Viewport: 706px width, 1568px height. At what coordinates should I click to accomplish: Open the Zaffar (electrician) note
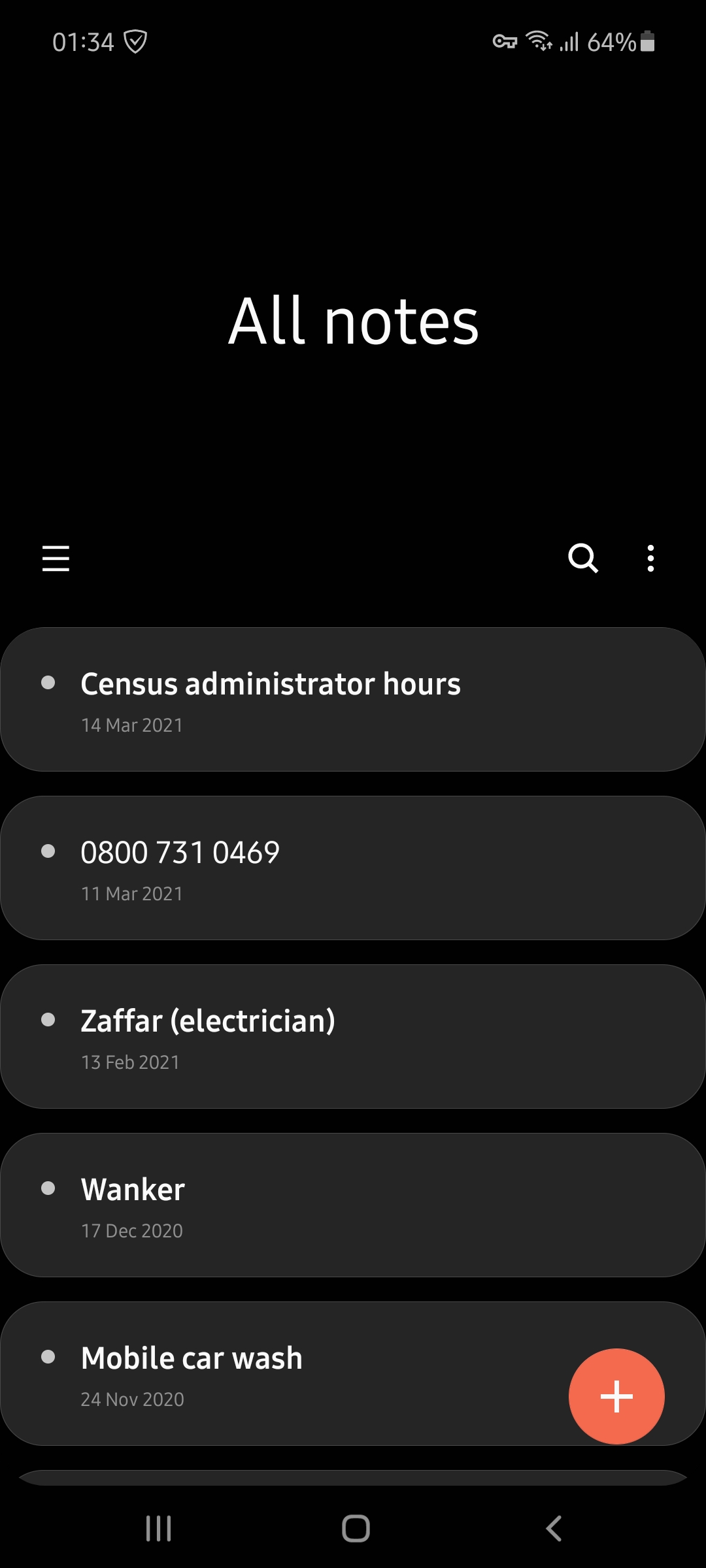click(x=209, y=1021)
